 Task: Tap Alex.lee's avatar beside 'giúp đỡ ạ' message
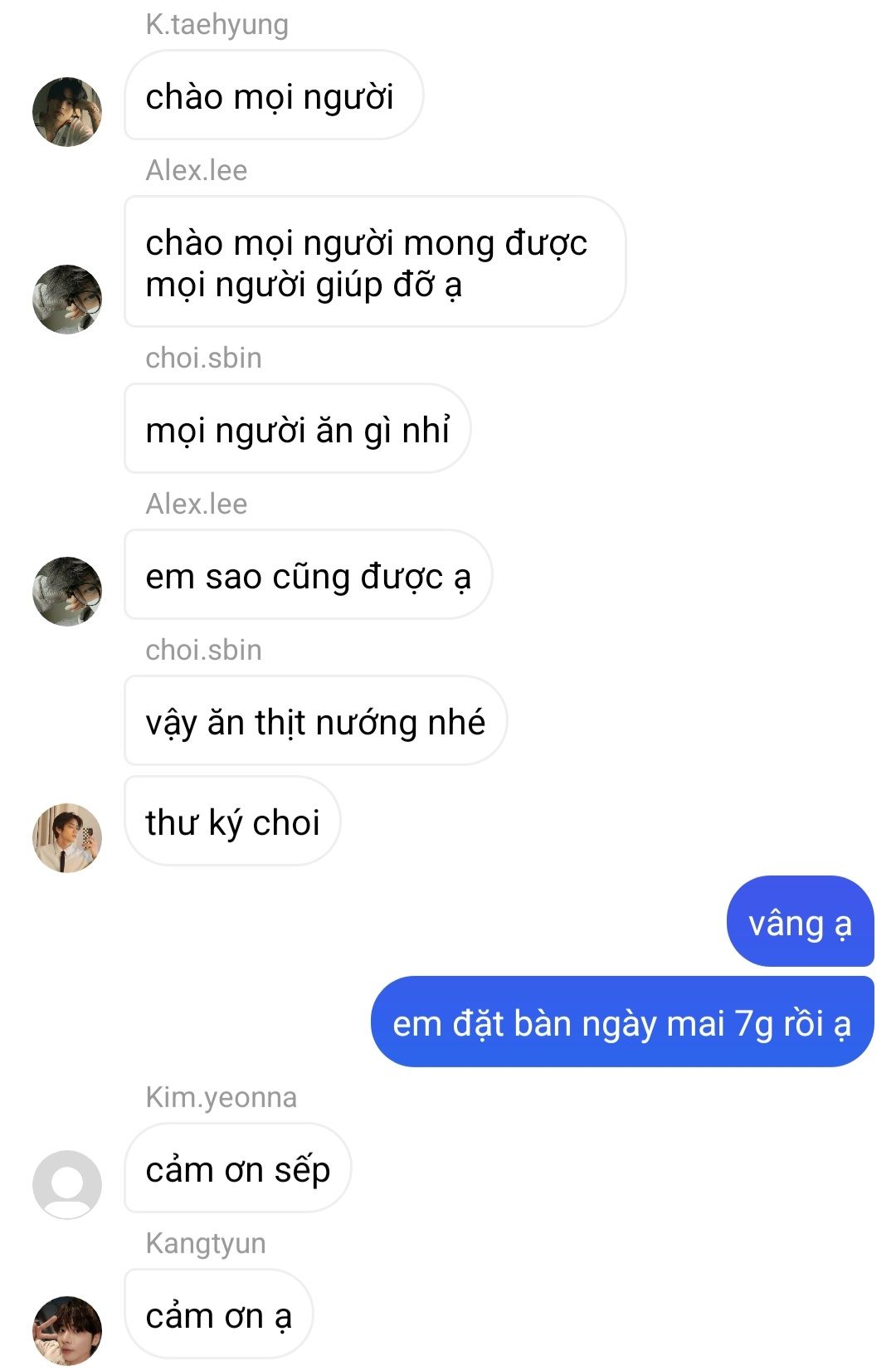click(x=66, y=299)
